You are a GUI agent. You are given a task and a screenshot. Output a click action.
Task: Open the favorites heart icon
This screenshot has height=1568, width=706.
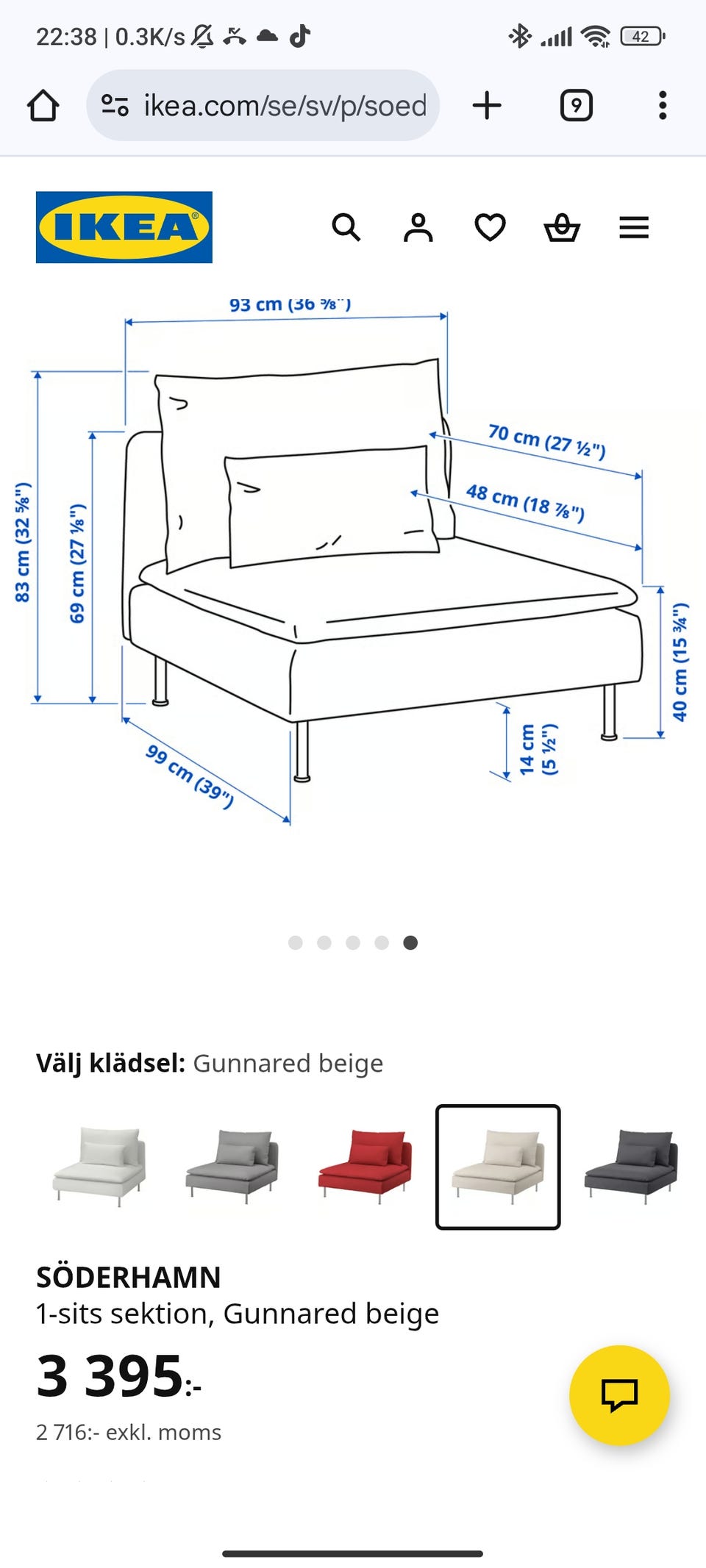point(488,228)
